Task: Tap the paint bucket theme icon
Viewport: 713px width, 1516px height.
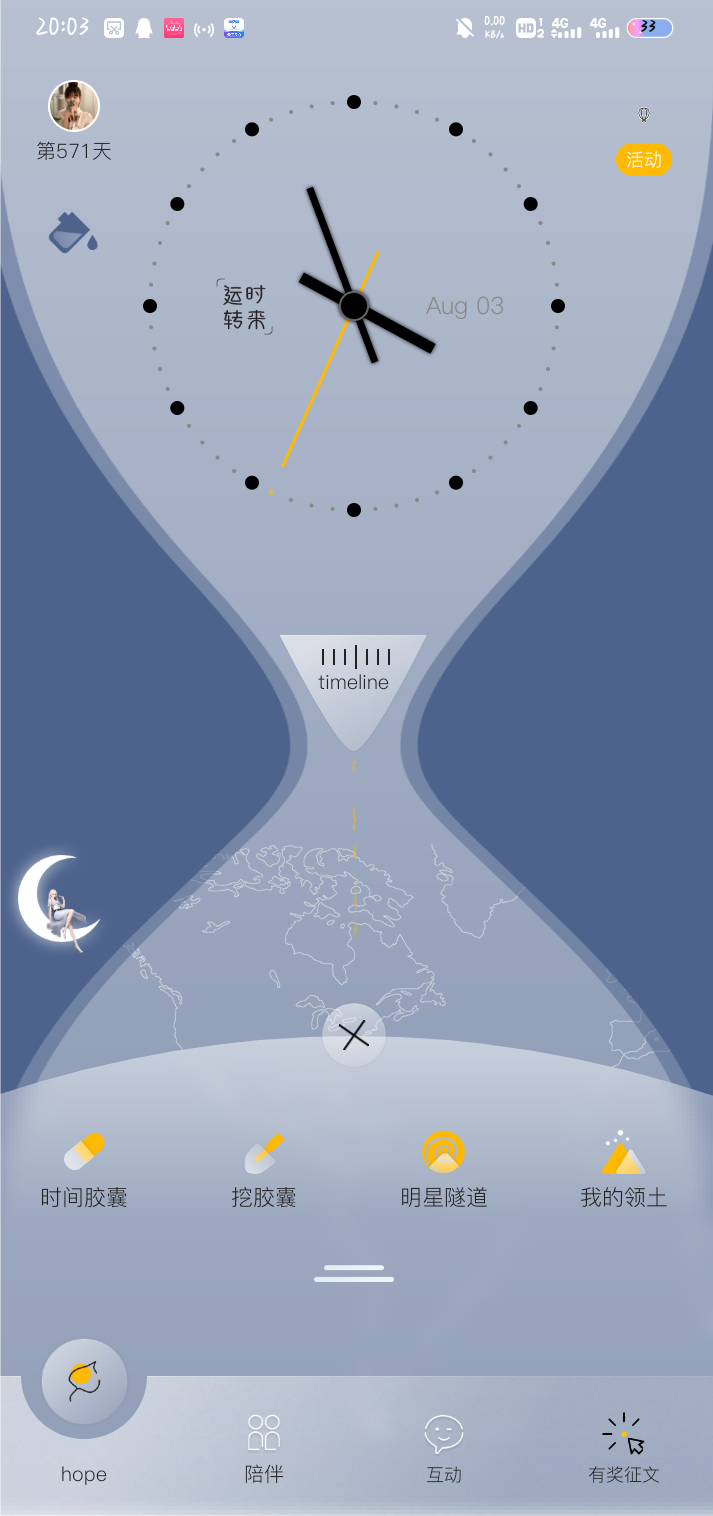Action: coord(73,233)
